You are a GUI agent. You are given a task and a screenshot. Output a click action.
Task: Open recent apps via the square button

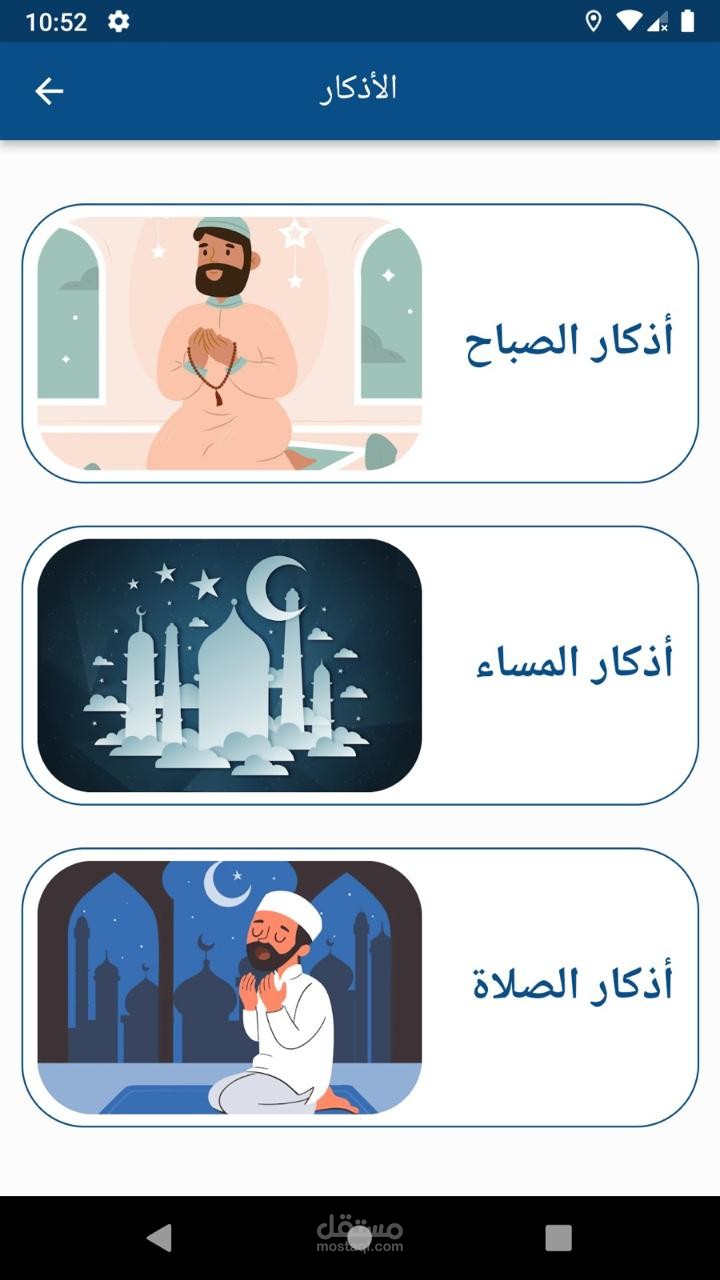point(559,1238)
